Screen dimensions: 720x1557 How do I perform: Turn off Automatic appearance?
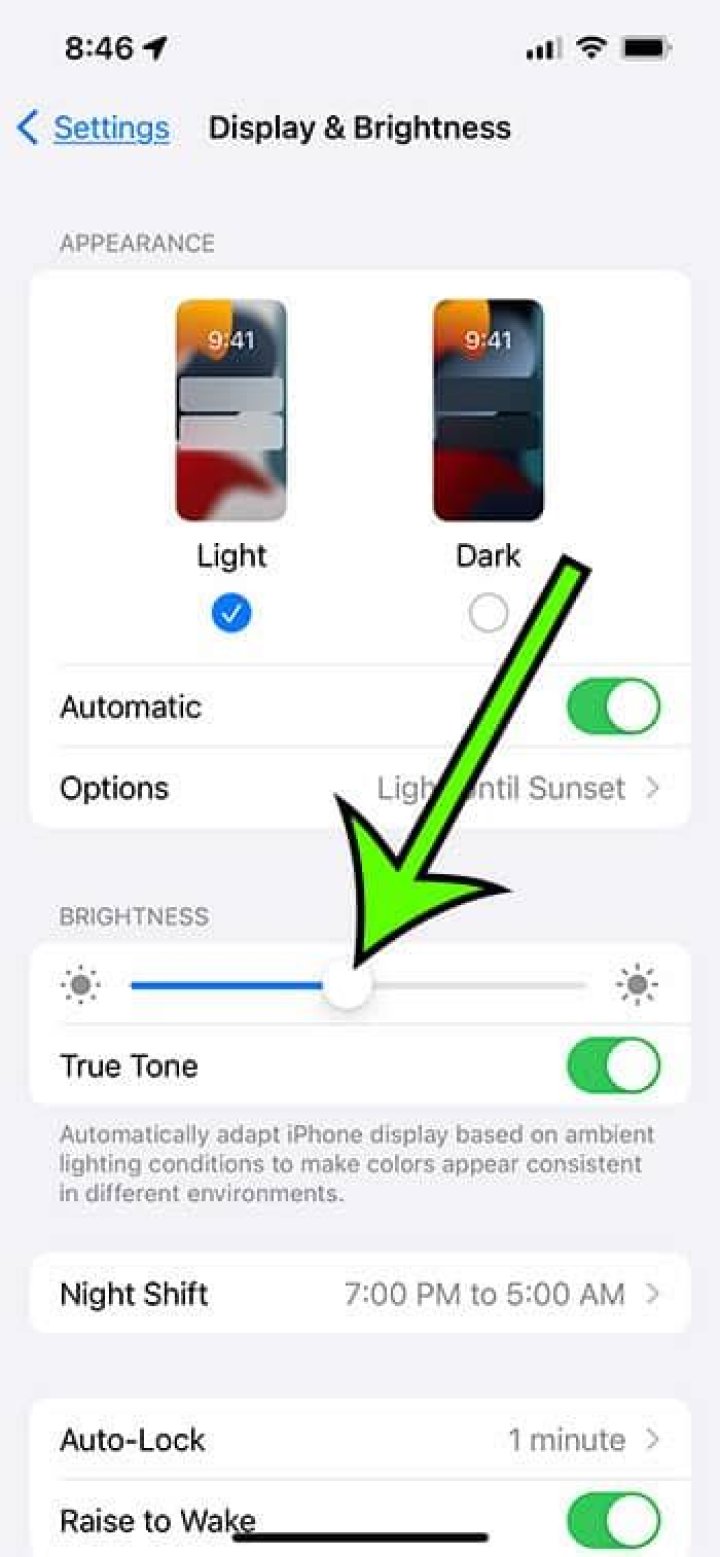tap(613, 707)
